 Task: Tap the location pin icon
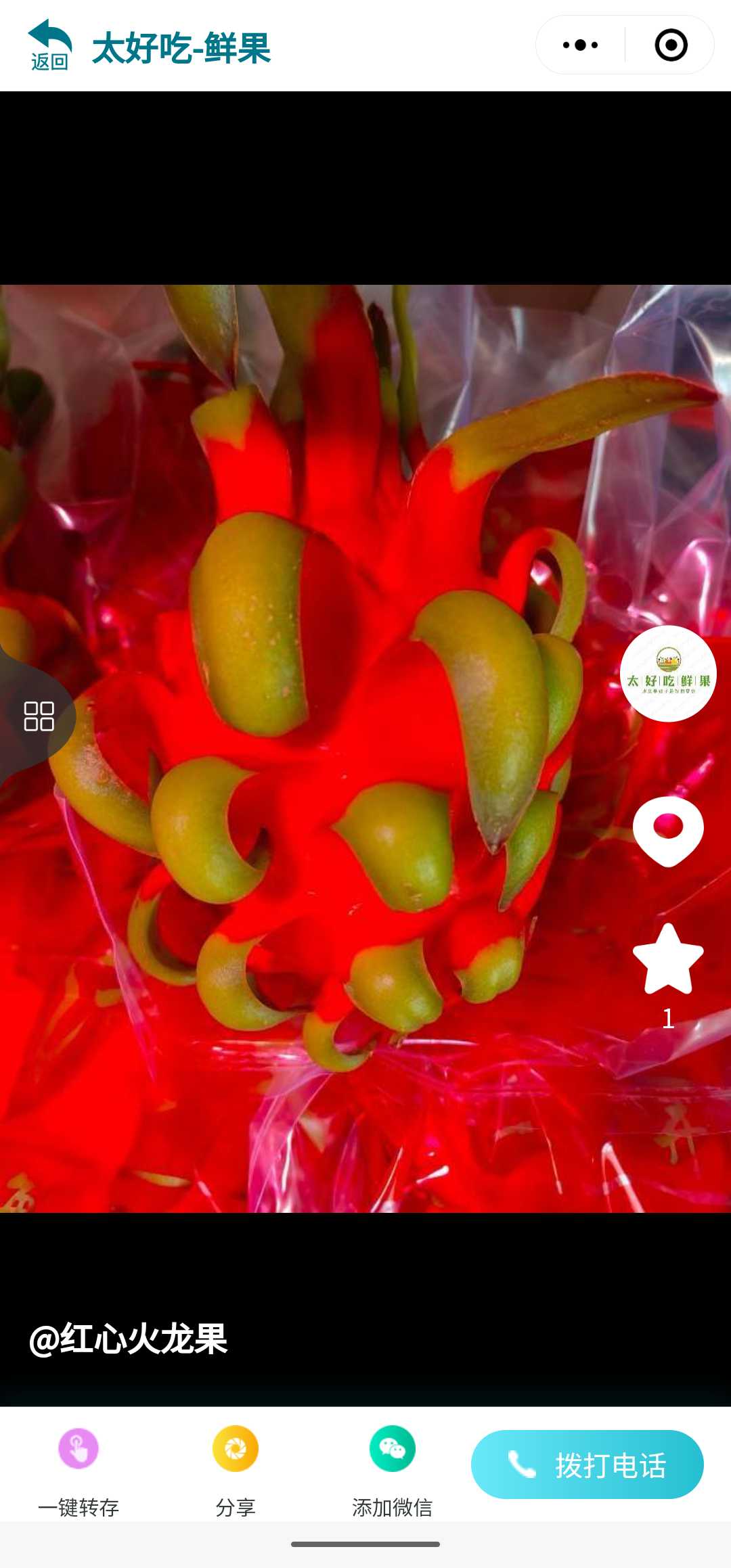tap(668, 831)
